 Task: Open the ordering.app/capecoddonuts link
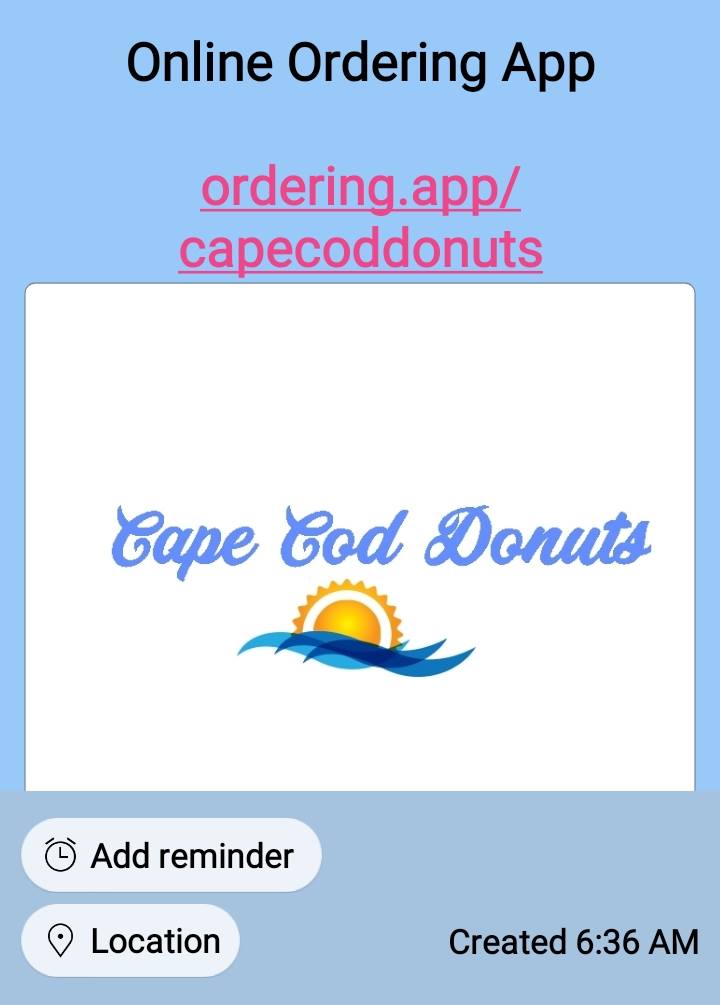tap(360, 218)
